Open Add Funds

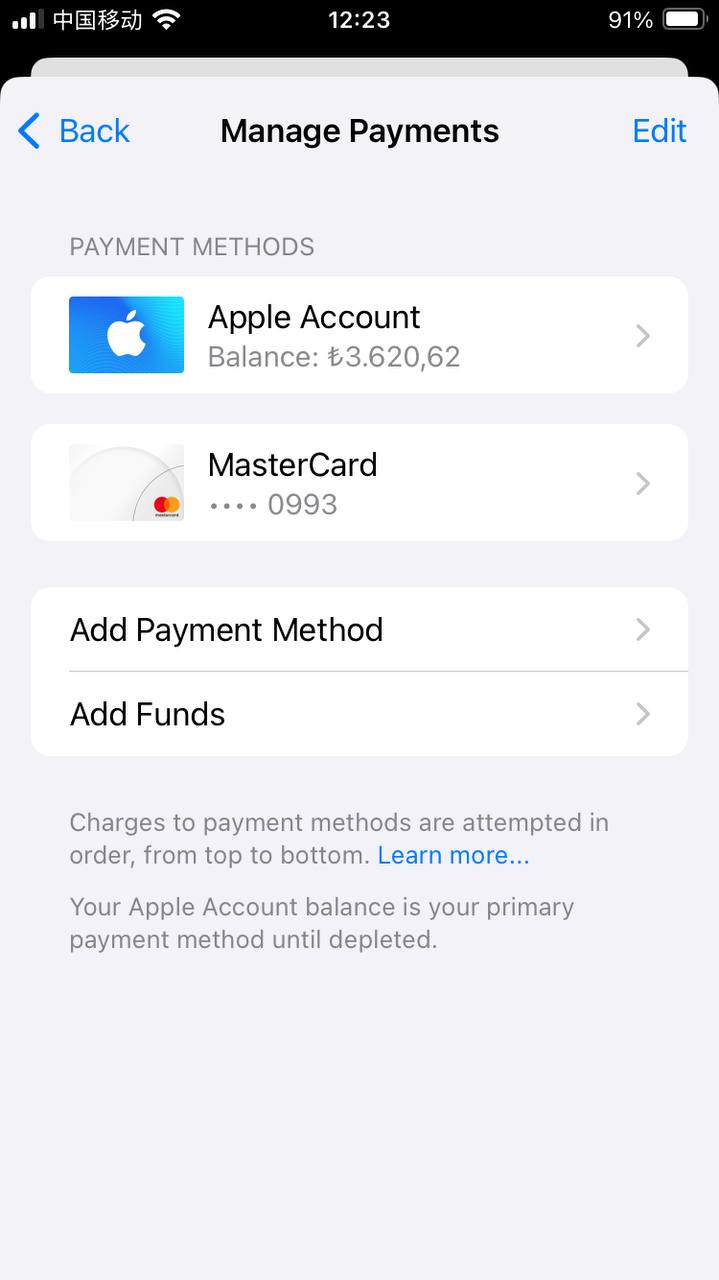click(x=359, y=714)
